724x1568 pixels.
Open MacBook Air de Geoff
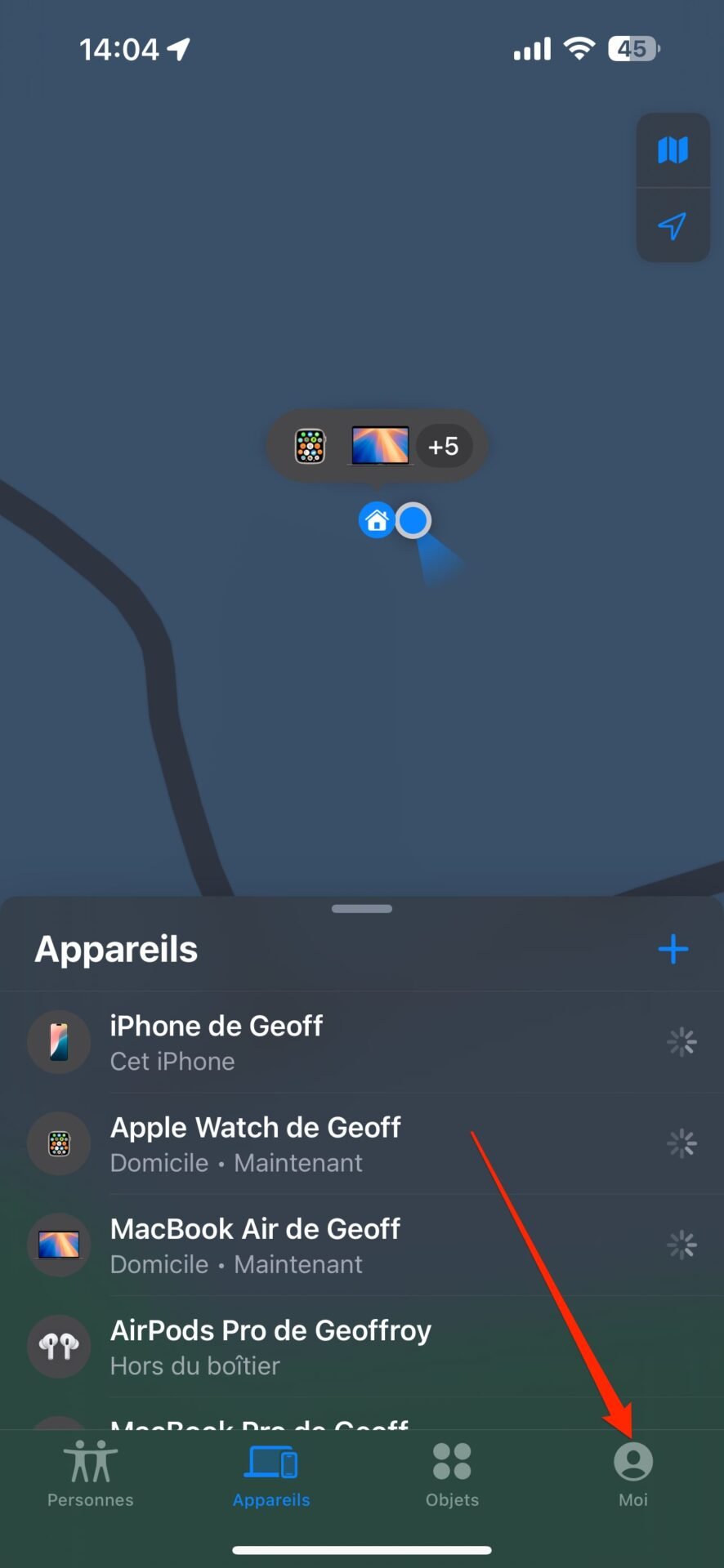click(x=362, y=1245)
